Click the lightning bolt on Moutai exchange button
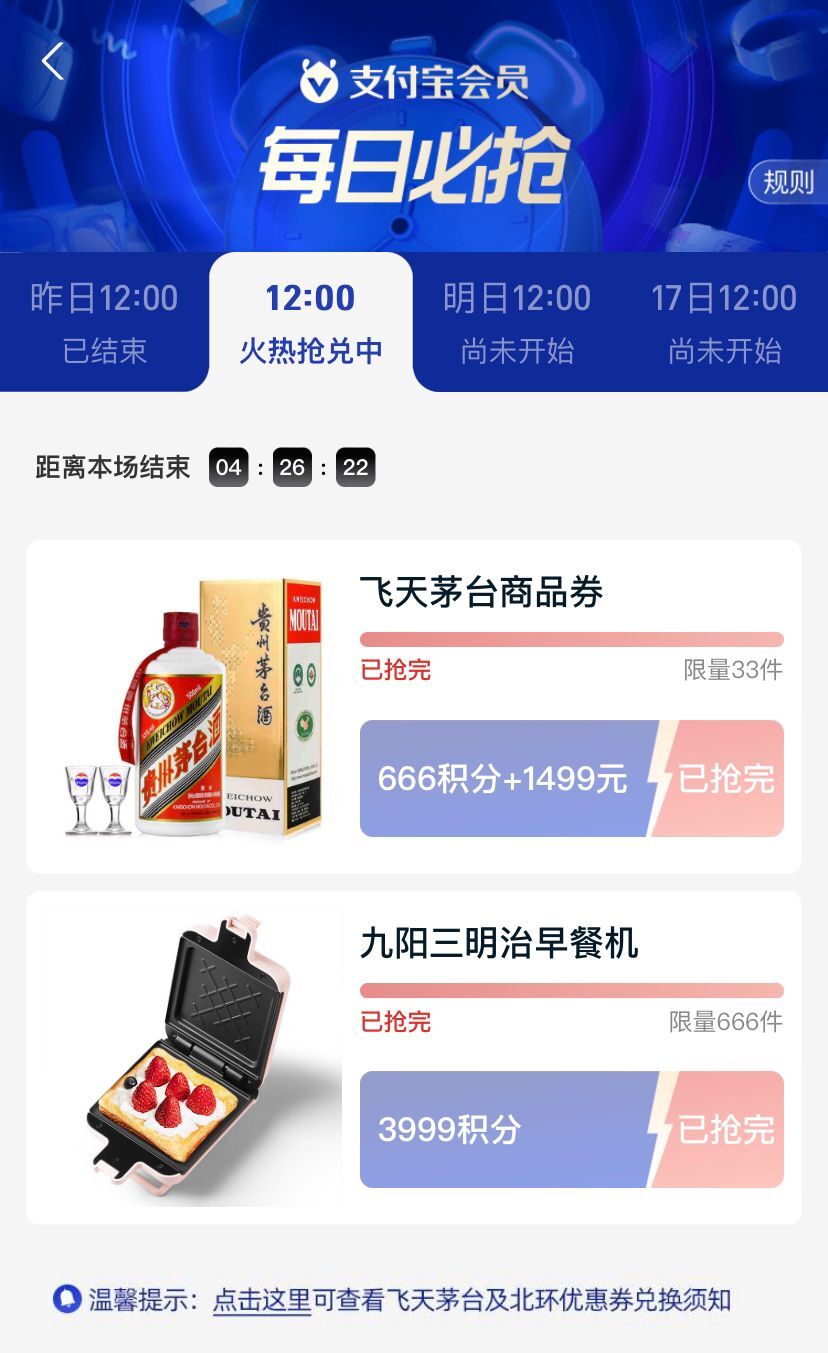The image size is (828, 1353). [x=662, y=780]
